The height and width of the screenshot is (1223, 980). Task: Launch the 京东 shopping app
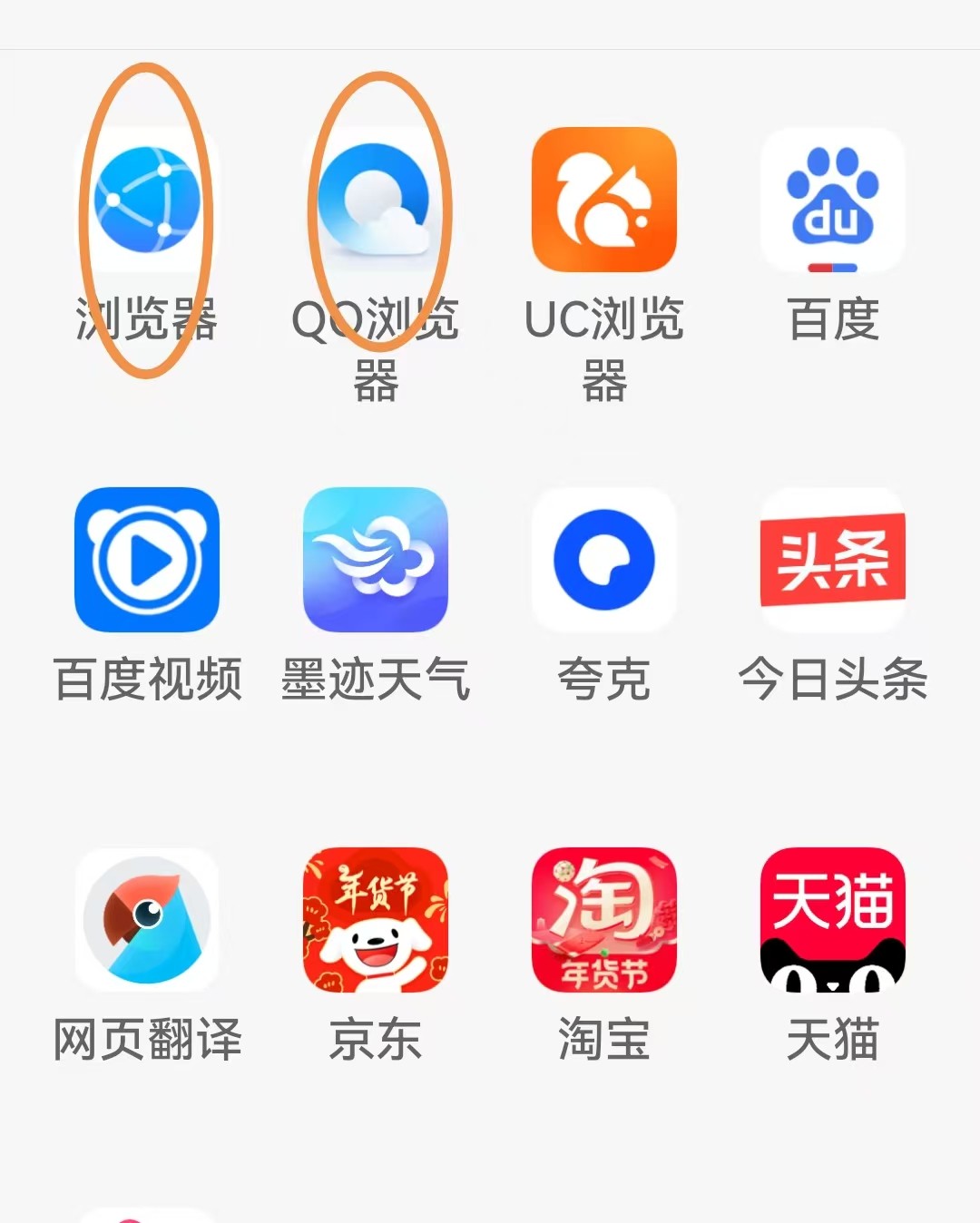point(376,920)
